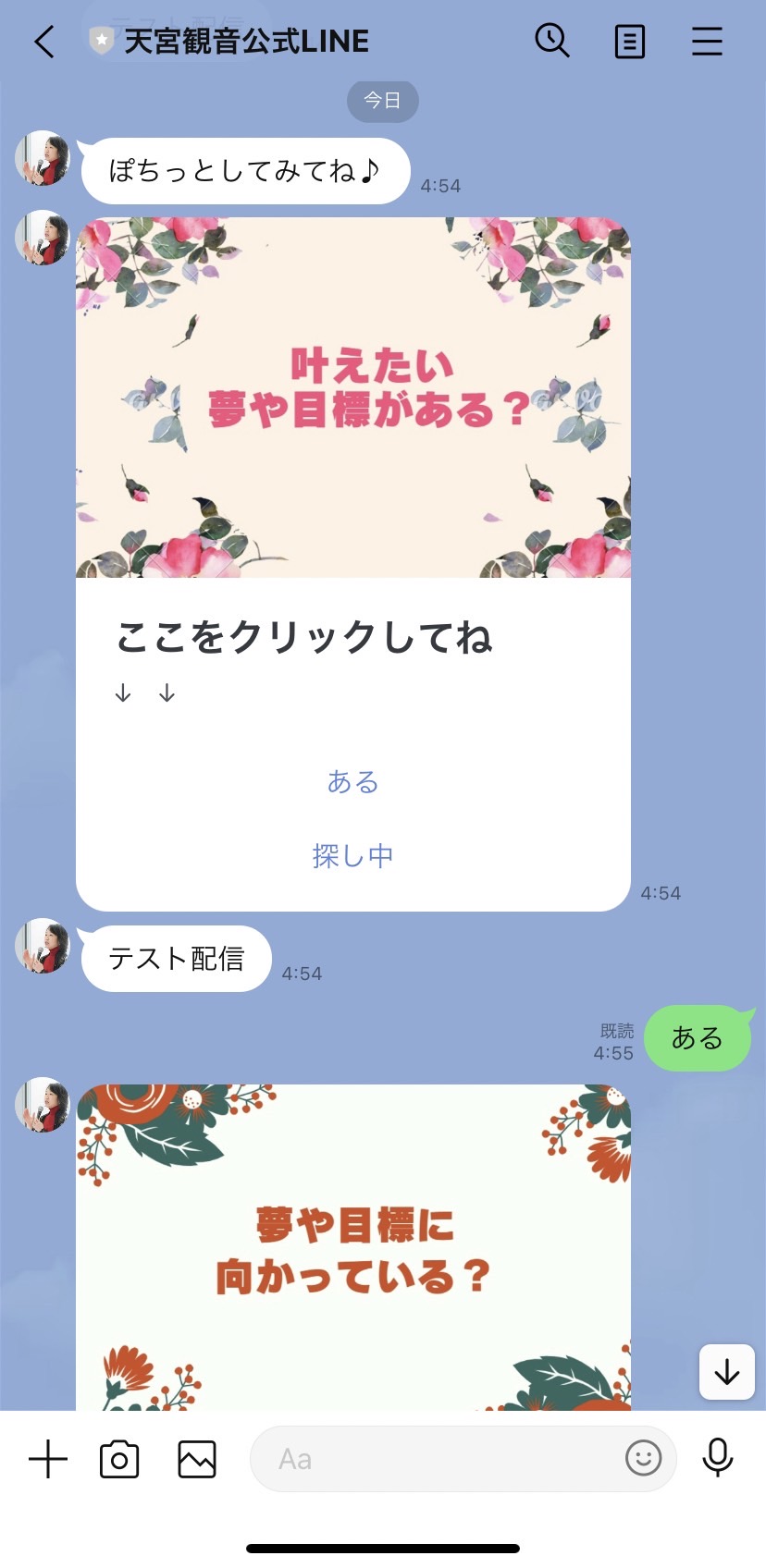Viewport: 766px width, 1568px height.
Task: Choose the 探し中 option
Action: (353, 856)
